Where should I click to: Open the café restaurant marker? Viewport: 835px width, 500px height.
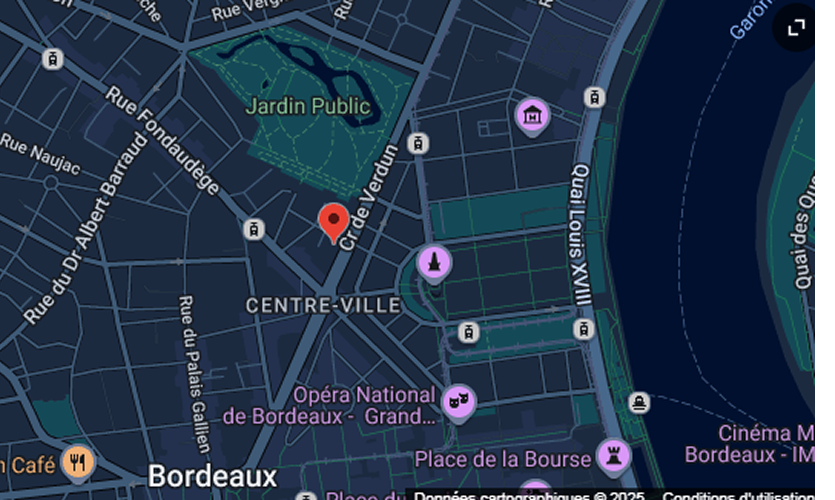pyautogui.click(x=78, y=462)
